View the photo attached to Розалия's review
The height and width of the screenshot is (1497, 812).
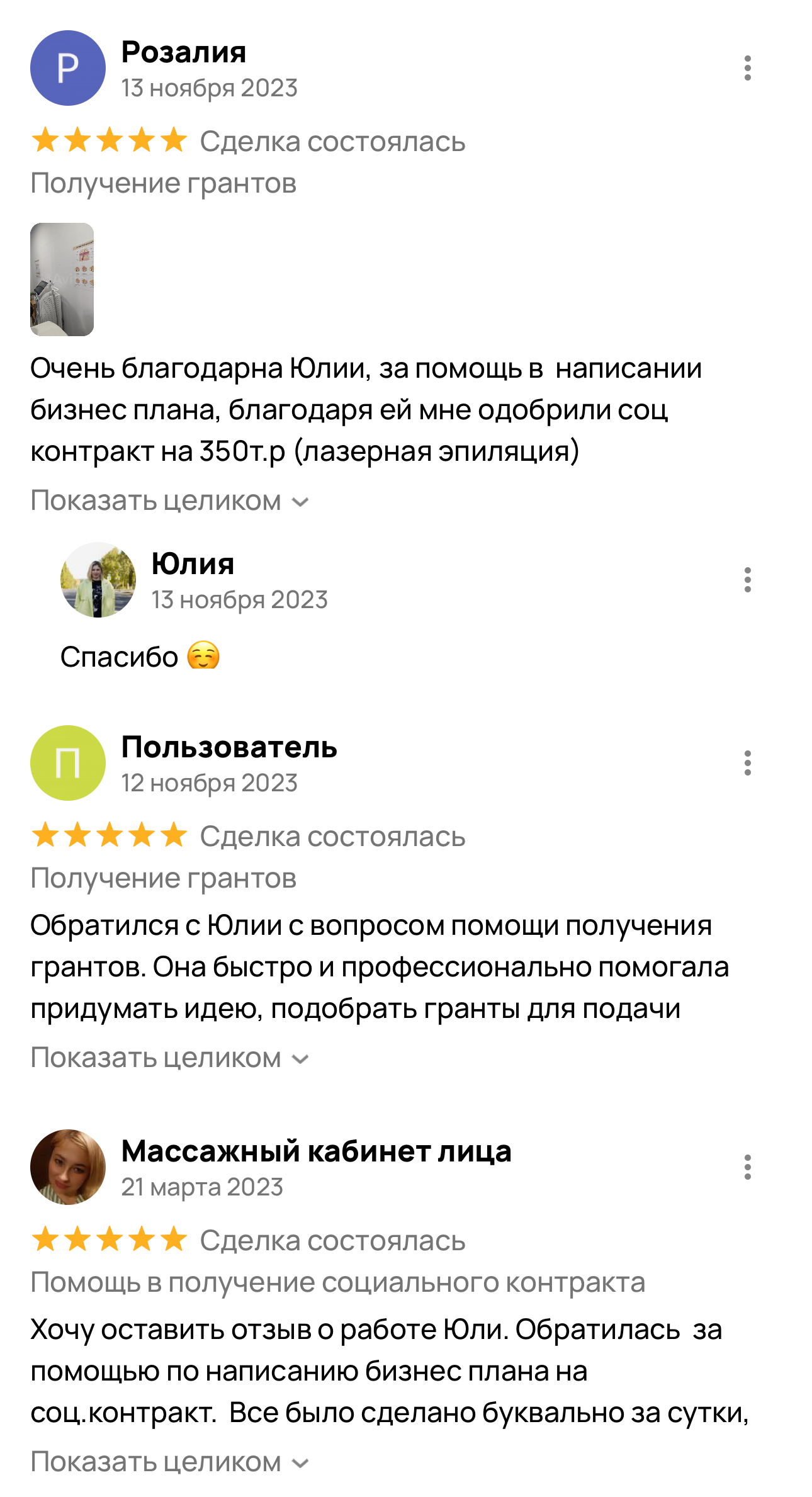[x=62, y=279]
